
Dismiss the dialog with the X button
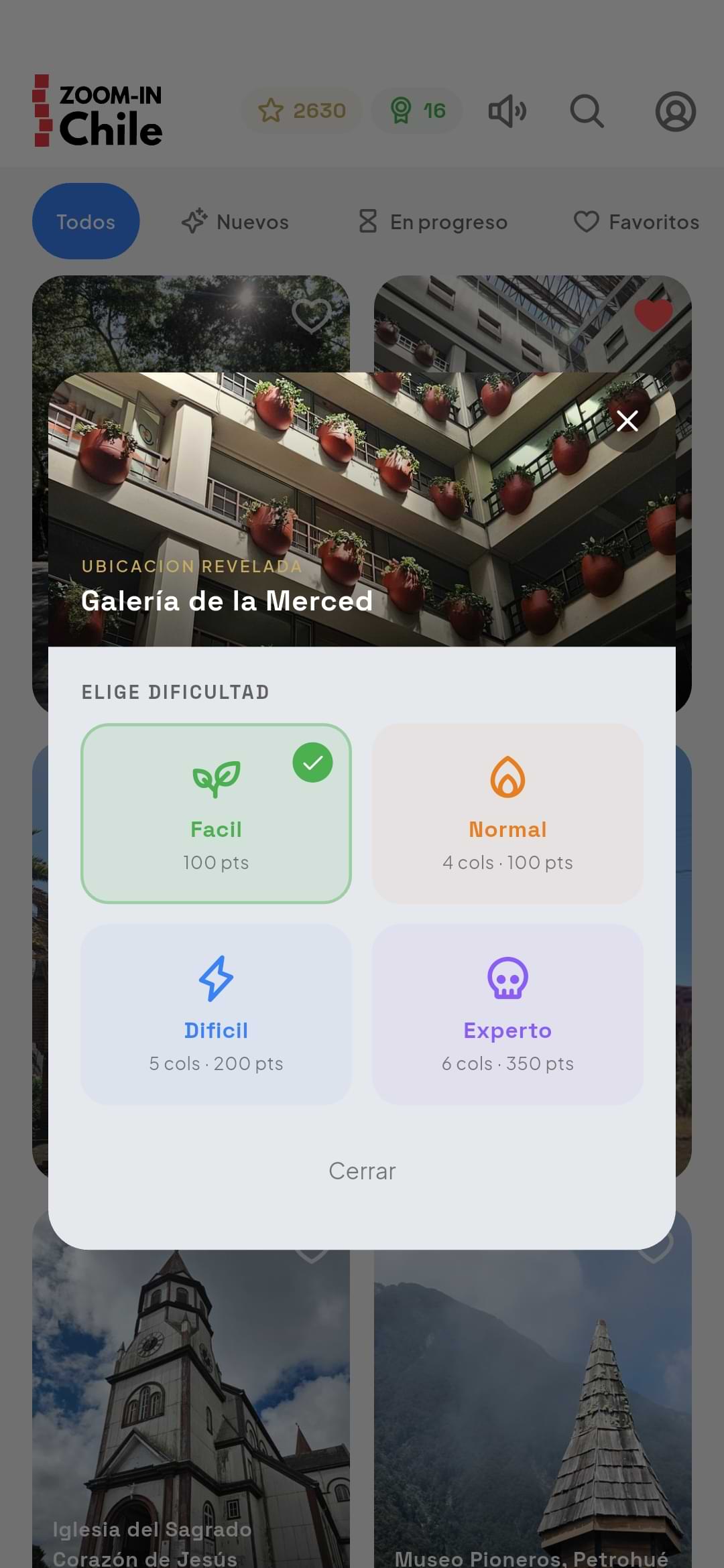[627, 421]
